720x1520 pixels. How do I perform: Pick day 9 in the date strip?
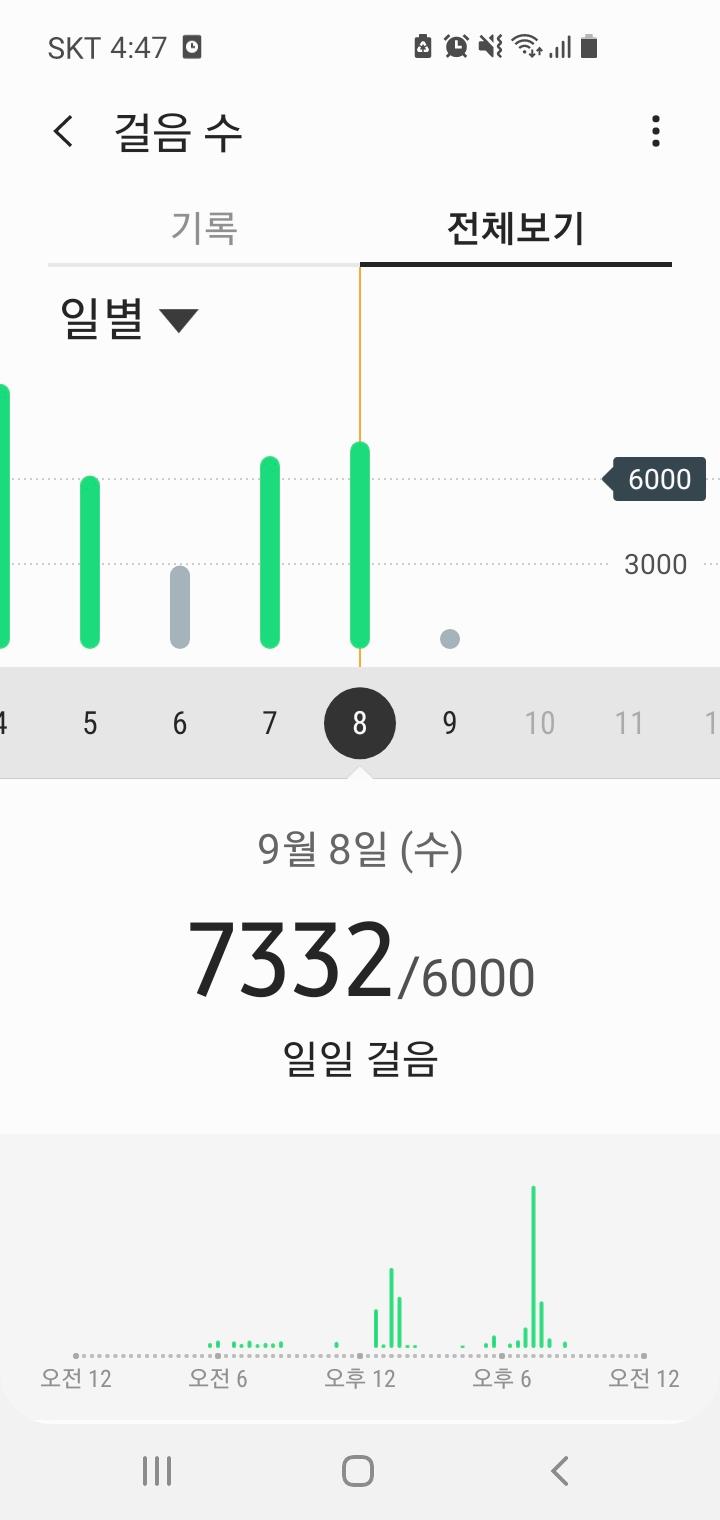(449, 723)
